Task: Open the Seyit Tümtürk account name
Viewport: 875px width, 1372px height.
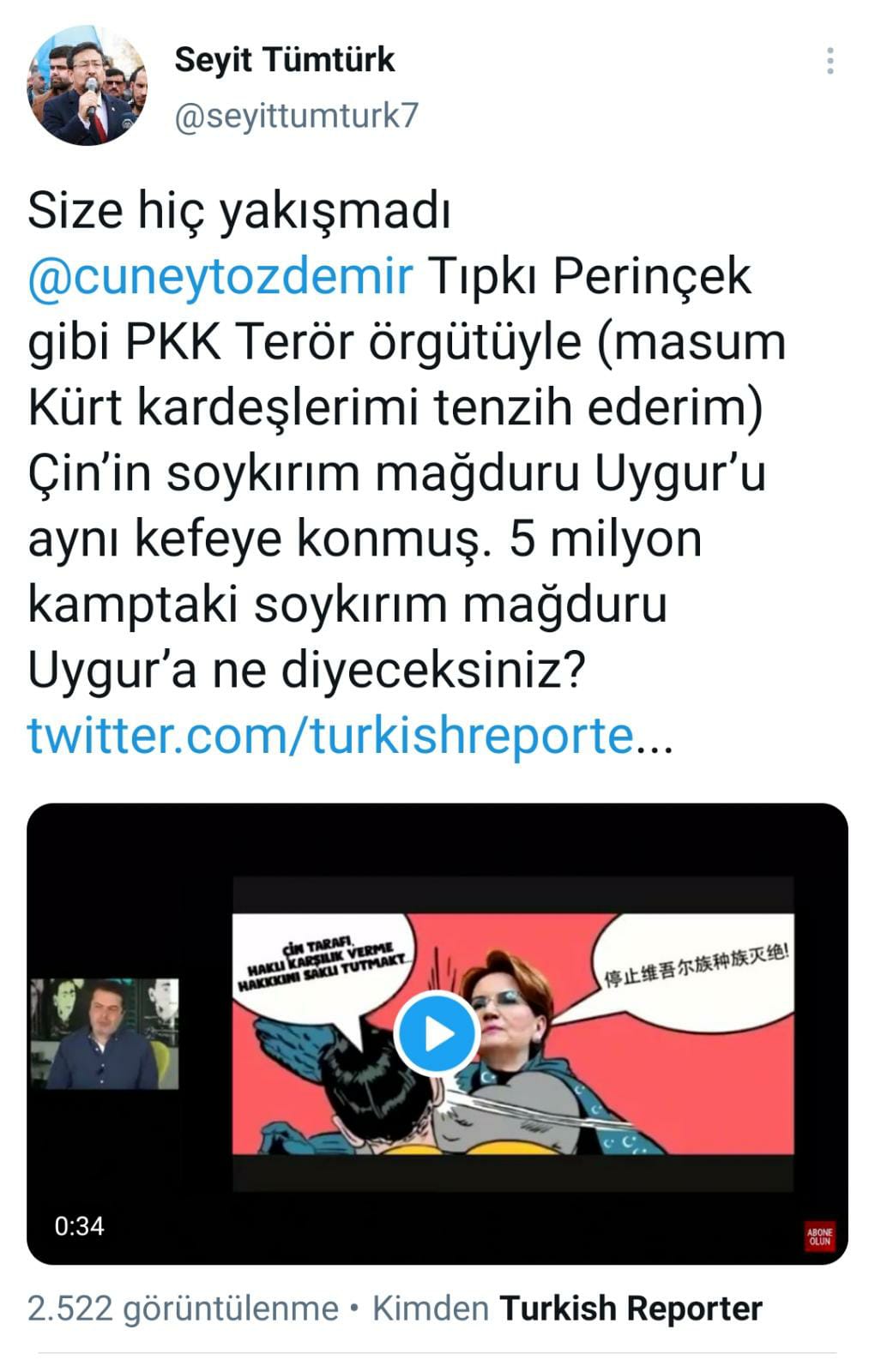Action: (284, 59)
